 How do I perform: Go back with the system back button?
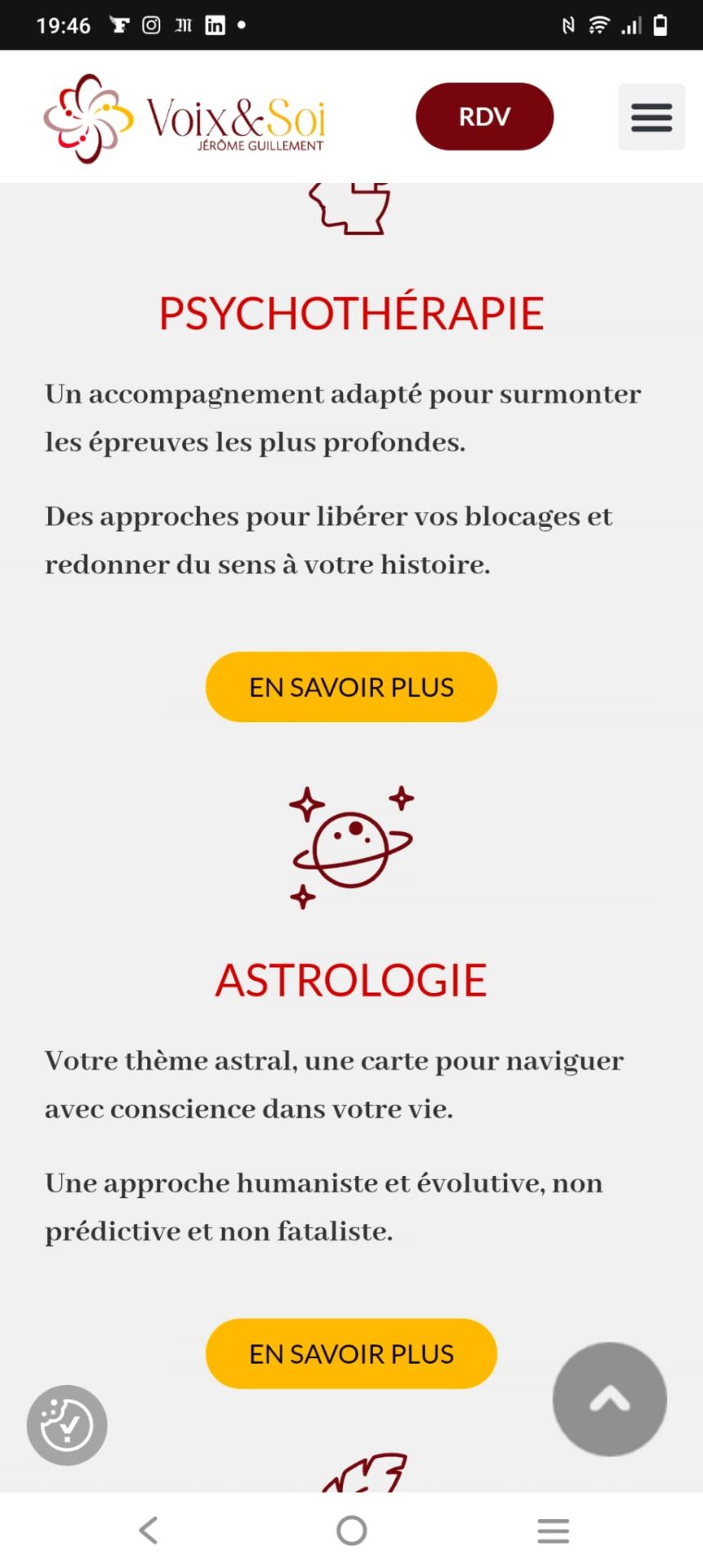tap(149, 1530)
